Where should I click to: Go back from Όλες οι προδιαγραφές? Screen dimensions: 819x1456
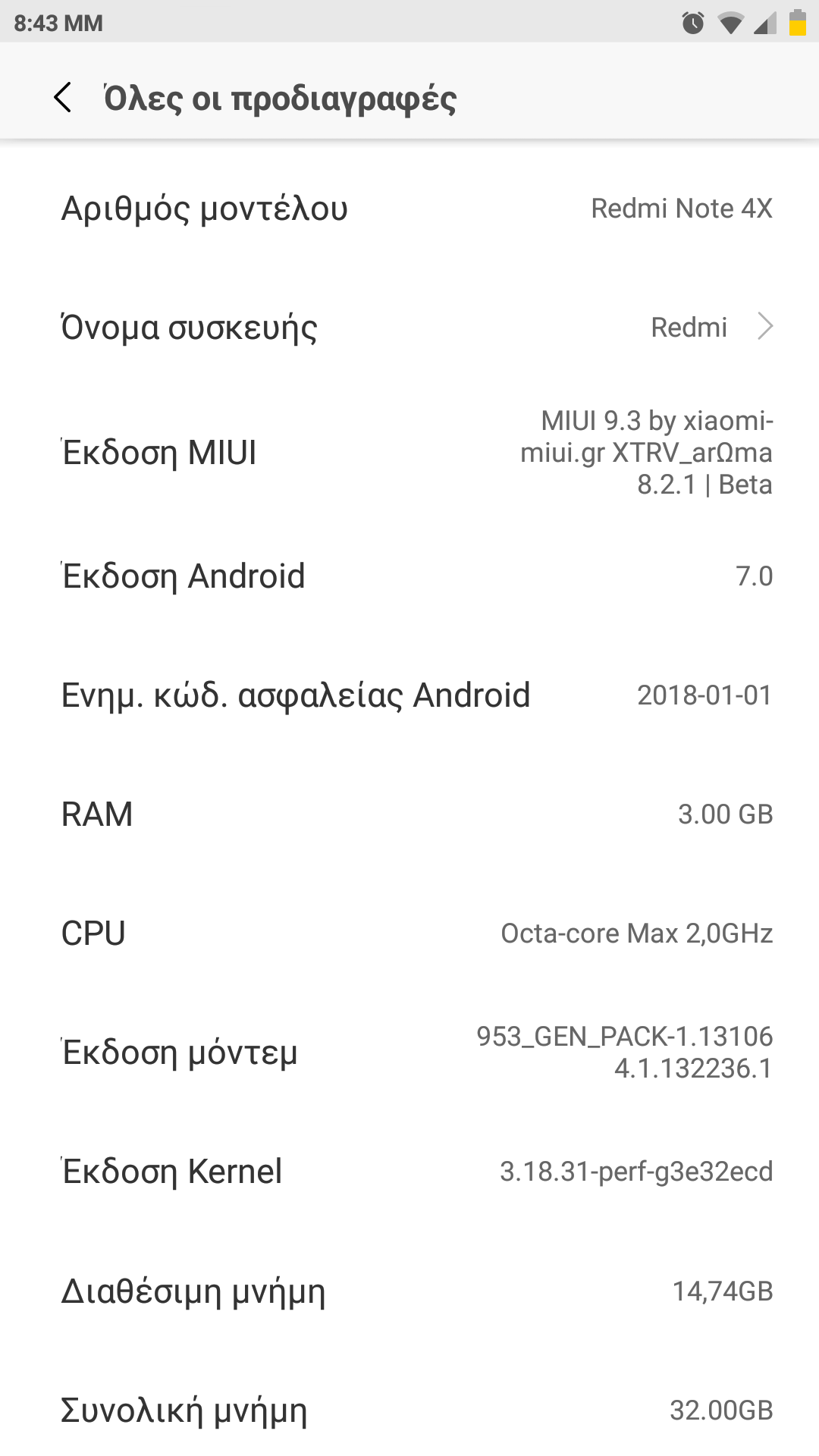(63, 98)
